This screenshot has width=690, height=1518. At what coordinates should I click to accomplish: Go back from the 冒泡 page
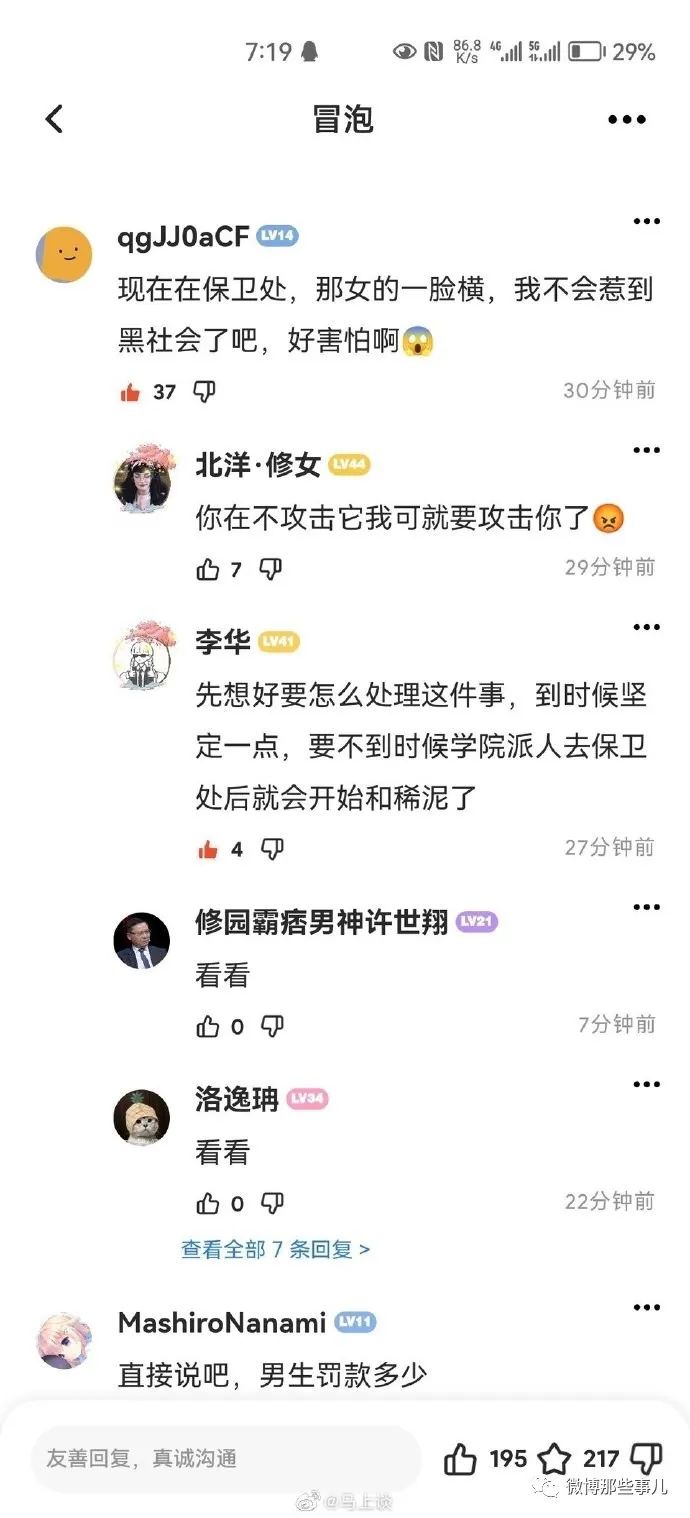(x=54, y=119)
